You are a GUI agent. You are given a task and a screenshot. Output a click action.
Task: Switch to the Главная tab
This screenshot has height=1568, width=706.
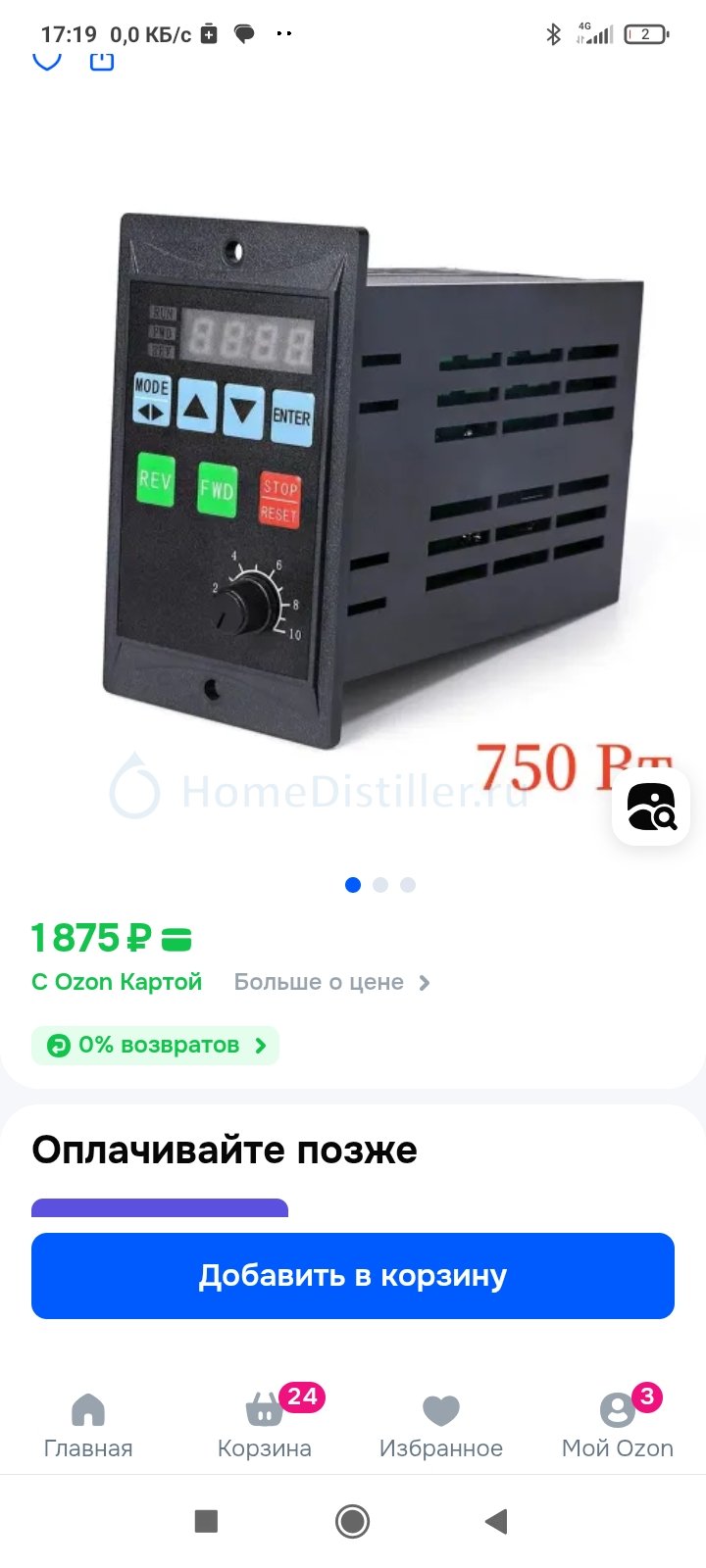pyautogui.click(x=88, y=1426)
